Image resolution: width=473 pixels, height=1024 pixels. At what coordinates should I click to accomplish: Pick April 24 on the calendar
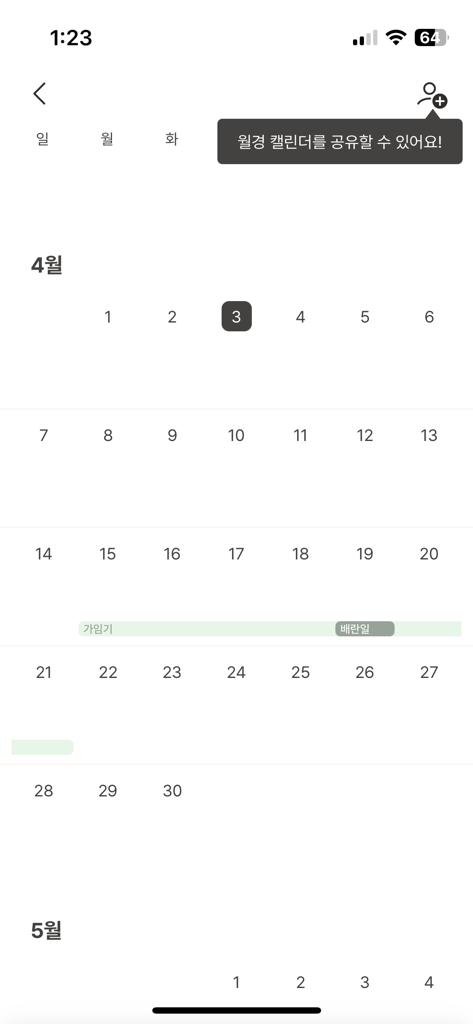click(236, 673)
